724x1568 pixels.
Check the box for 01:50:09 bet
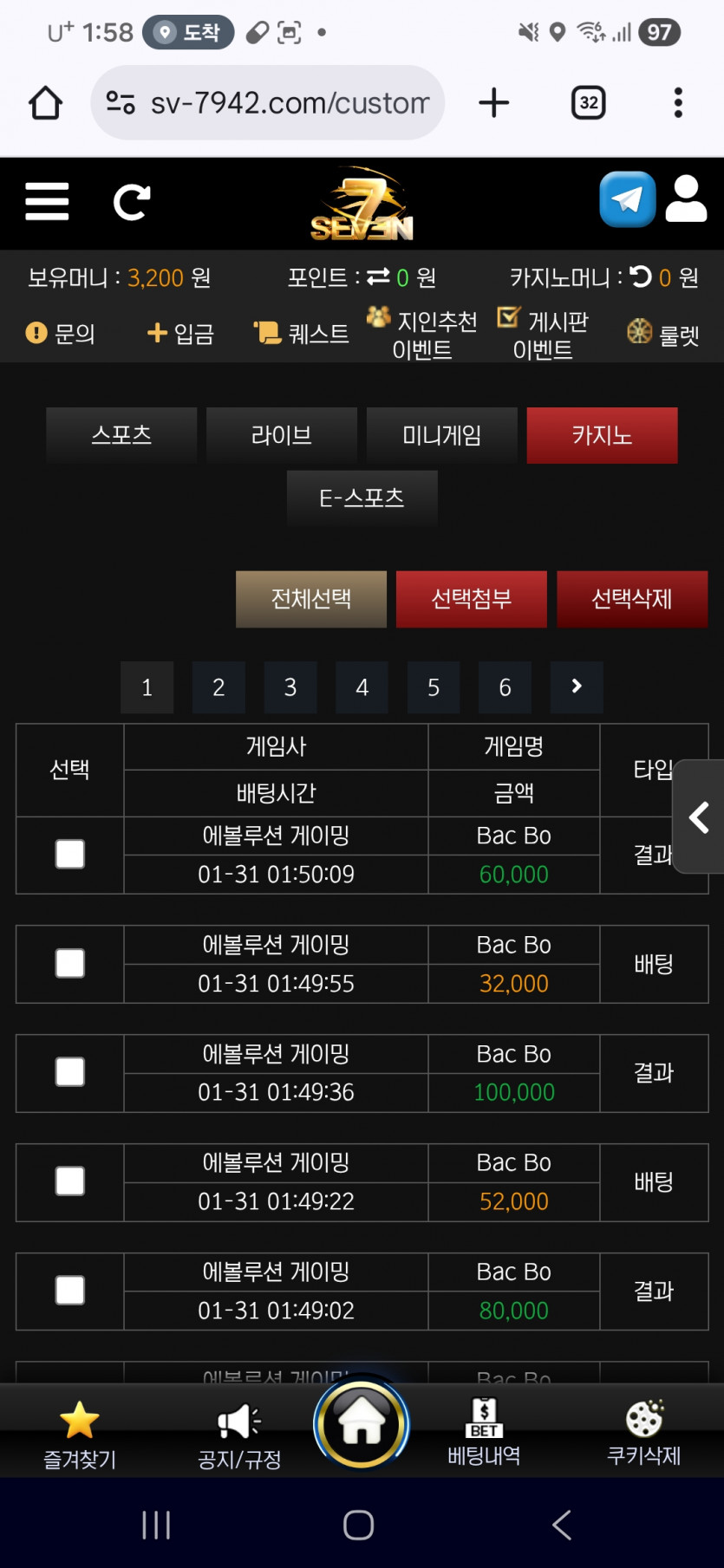click(70, 855)
